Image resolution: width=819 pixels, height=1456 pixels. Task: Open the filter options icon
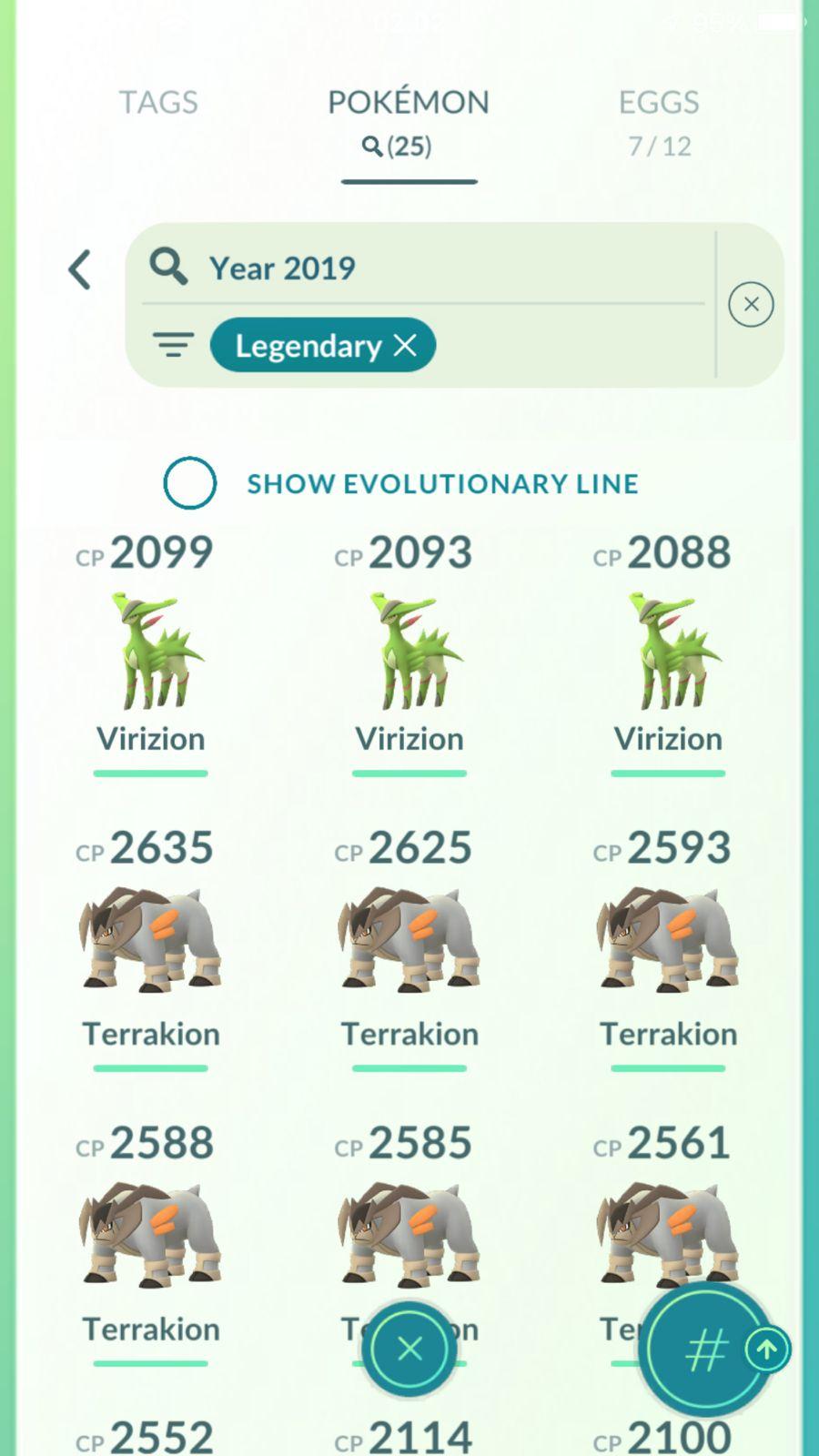point(173,345)
